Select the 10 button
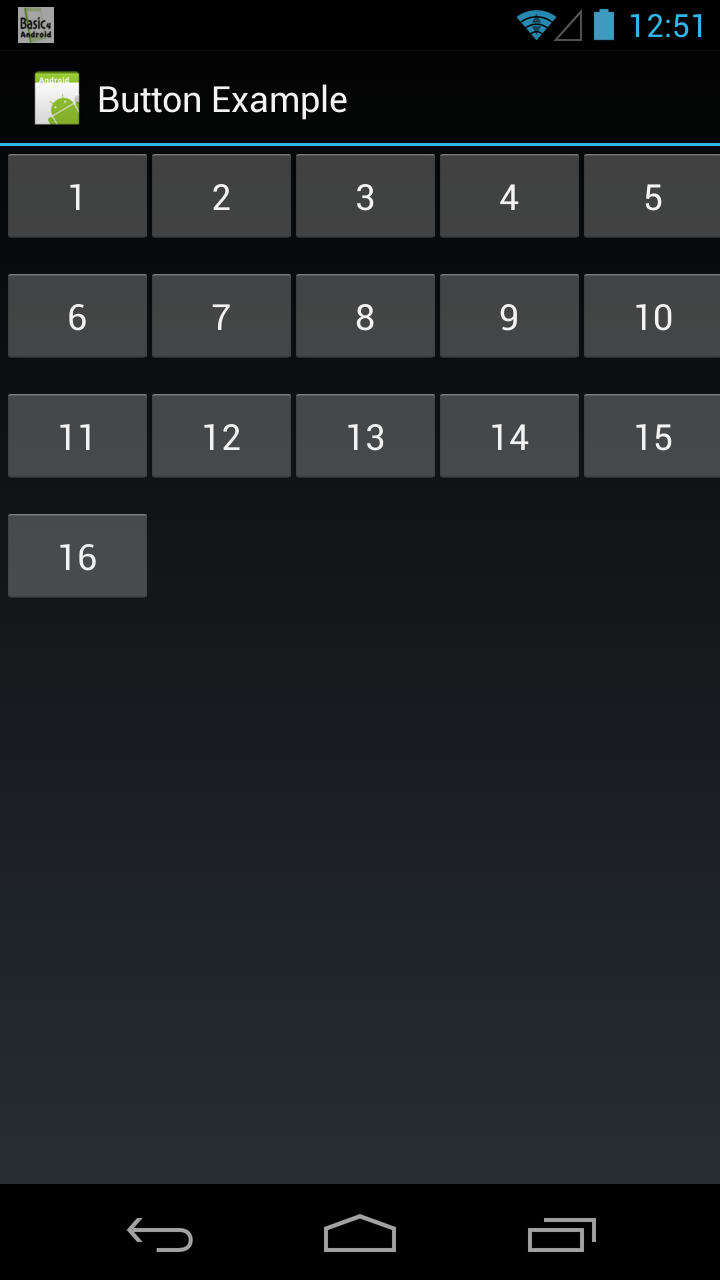720x1280 pixels. pos(652,316)
